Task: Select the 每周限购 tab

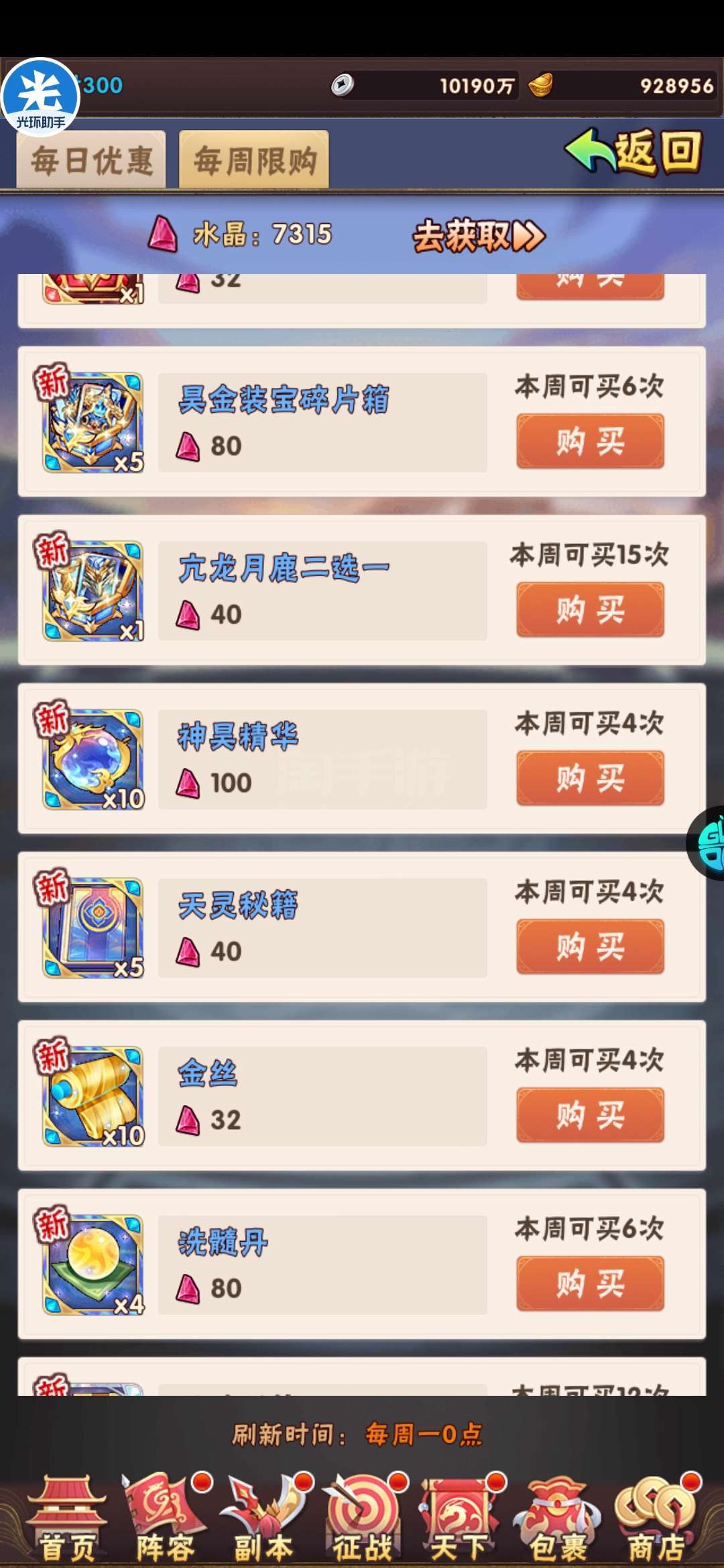Action: pyautogui.click(x=254, y=160)
